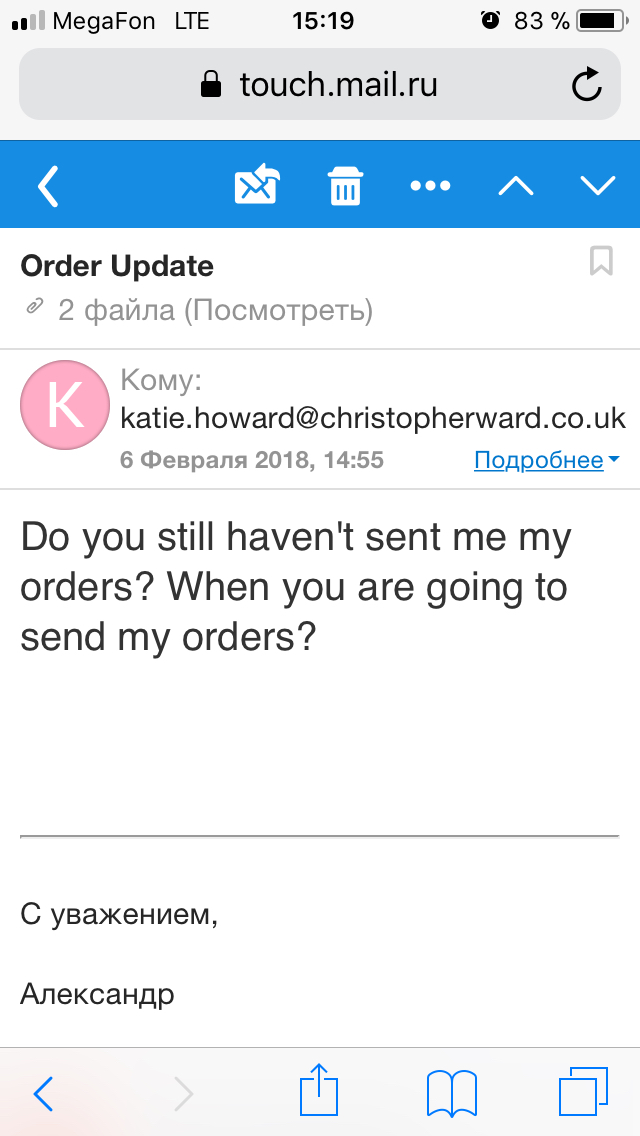
Task: Open Safari bookmarks
Action: click(452, 1093)
